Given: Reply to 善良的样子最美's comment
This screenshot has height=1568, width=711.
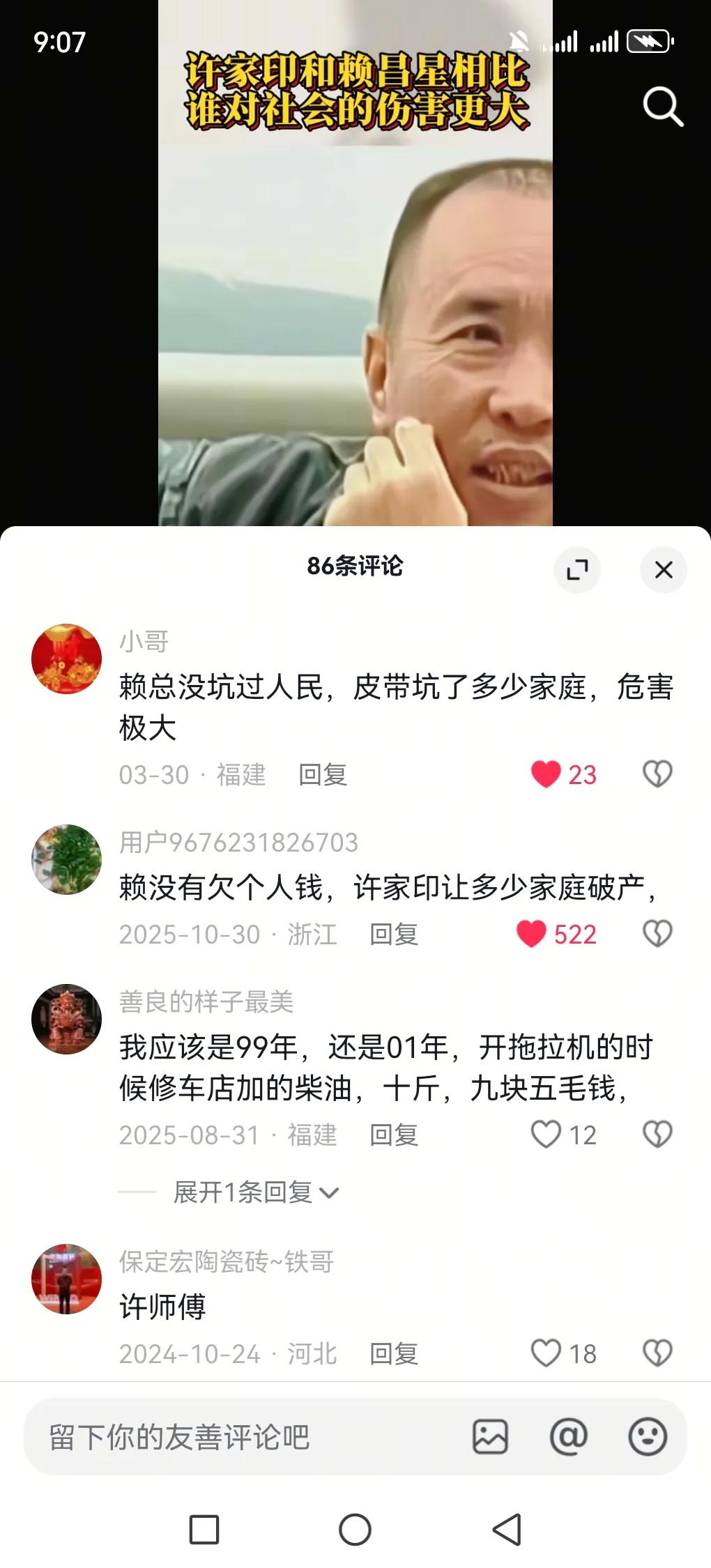Looking at the screenshot, I should click(395, 1135).
